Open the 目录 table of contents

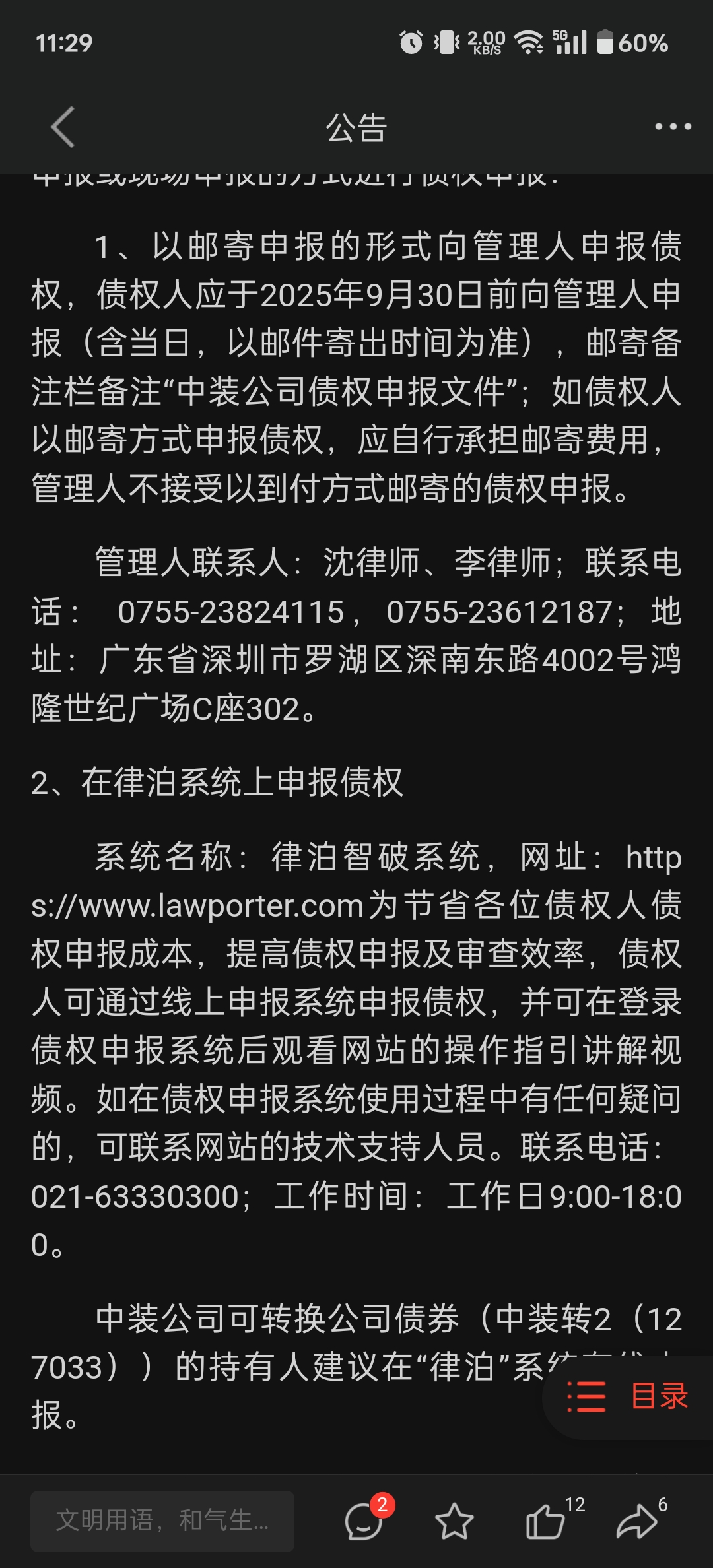click(x=628, y=1396)
